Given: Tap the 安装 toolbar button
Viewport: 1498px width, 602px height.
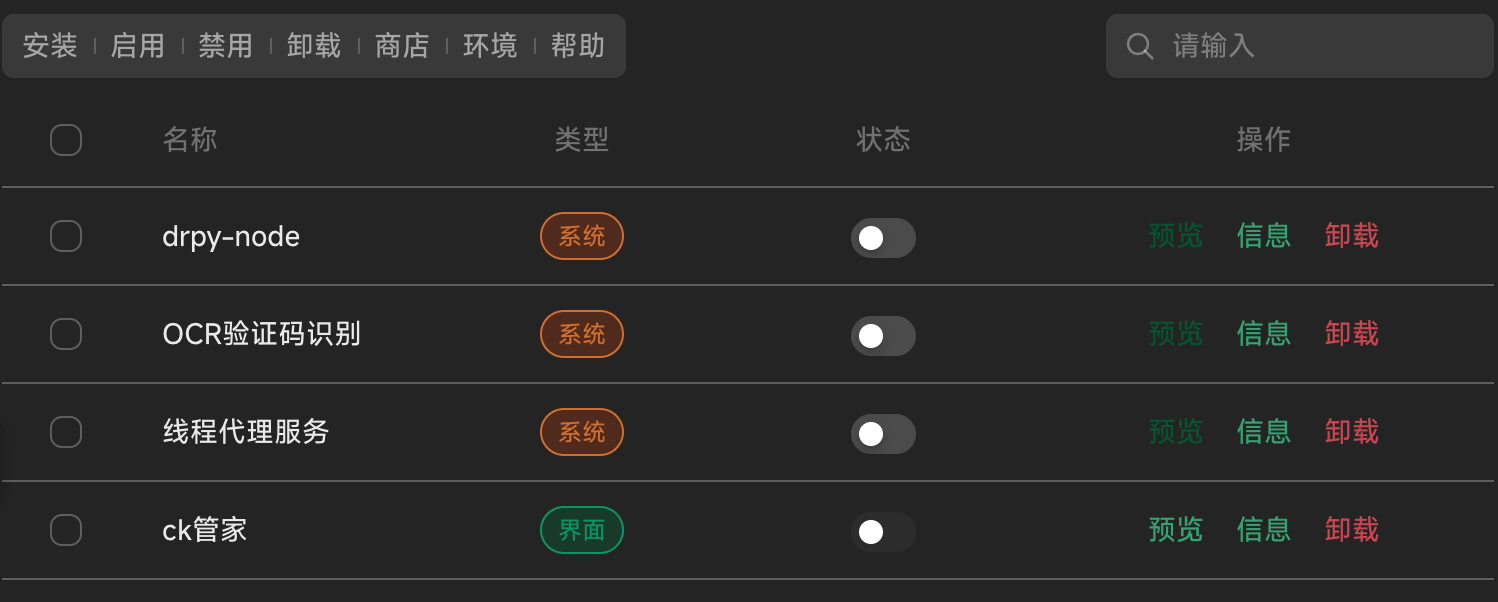Looking at the screenshot, I should [50, 46].
